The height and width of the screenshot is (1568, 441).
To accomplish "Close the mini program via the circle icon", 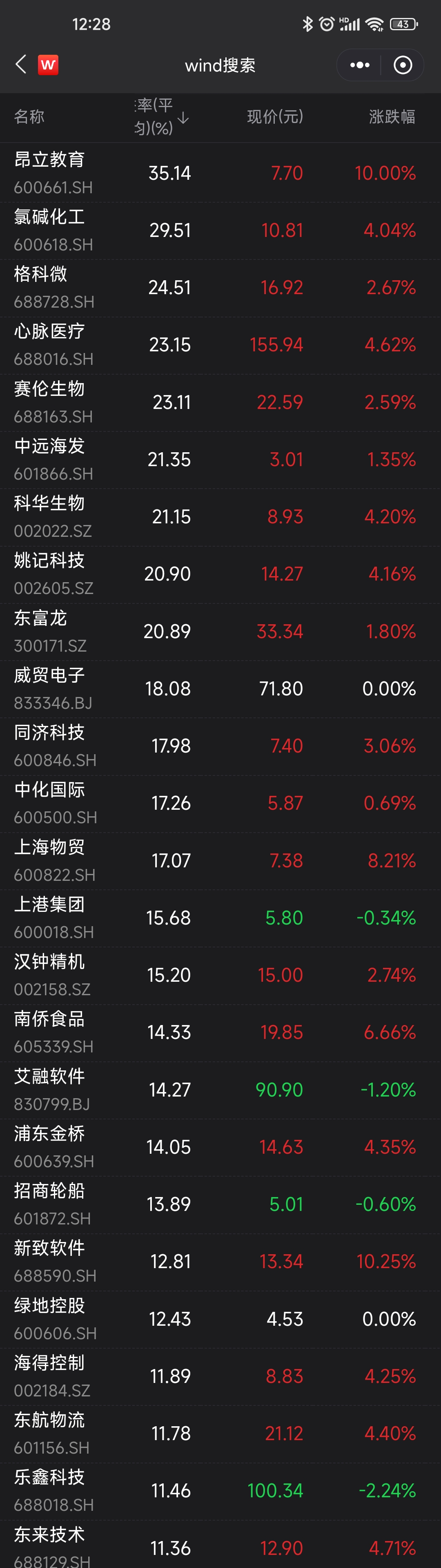I will tap(403, 65).
